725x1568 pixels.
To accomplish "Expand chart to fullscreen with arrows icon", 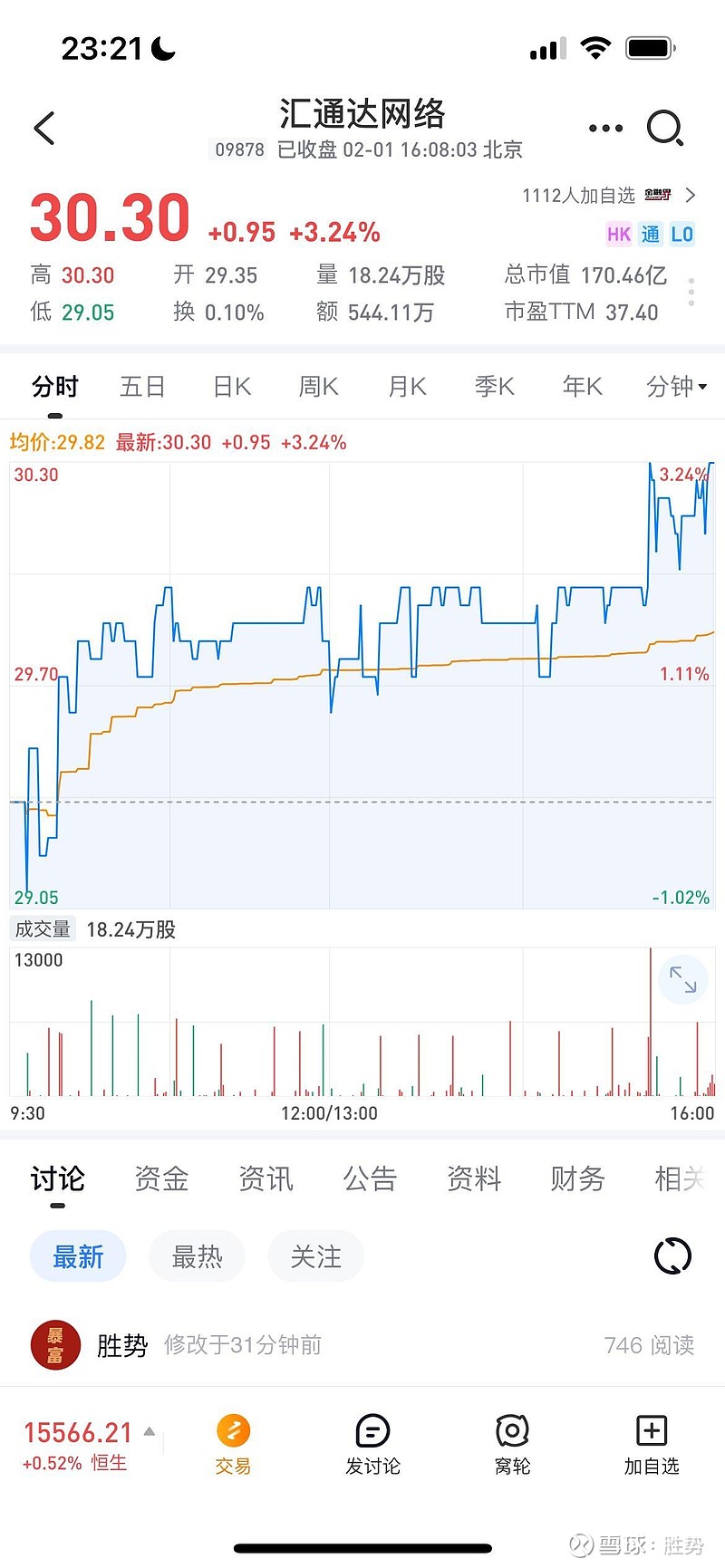I will pyautogui.click(x=684, y=979).
